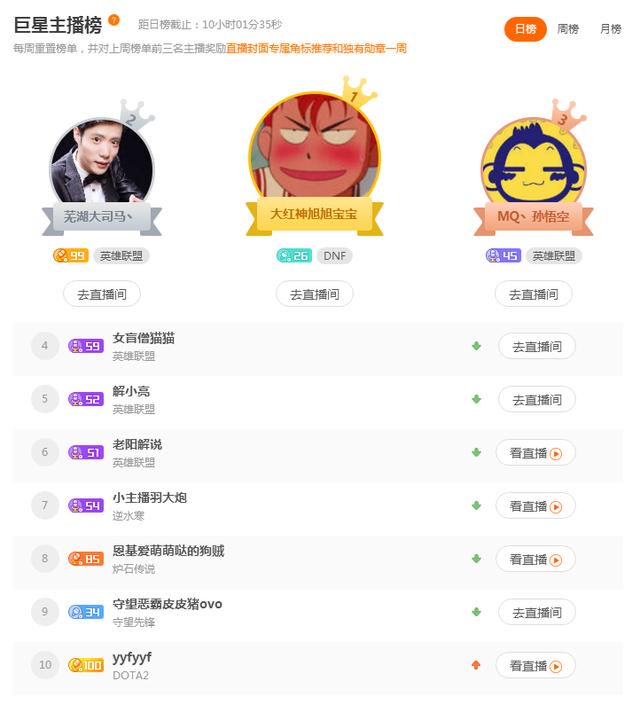Go to 大红神旭旭宝宝's live room
Image resolution: width=640 pixels, height=705 pixels.
[314, 294]
